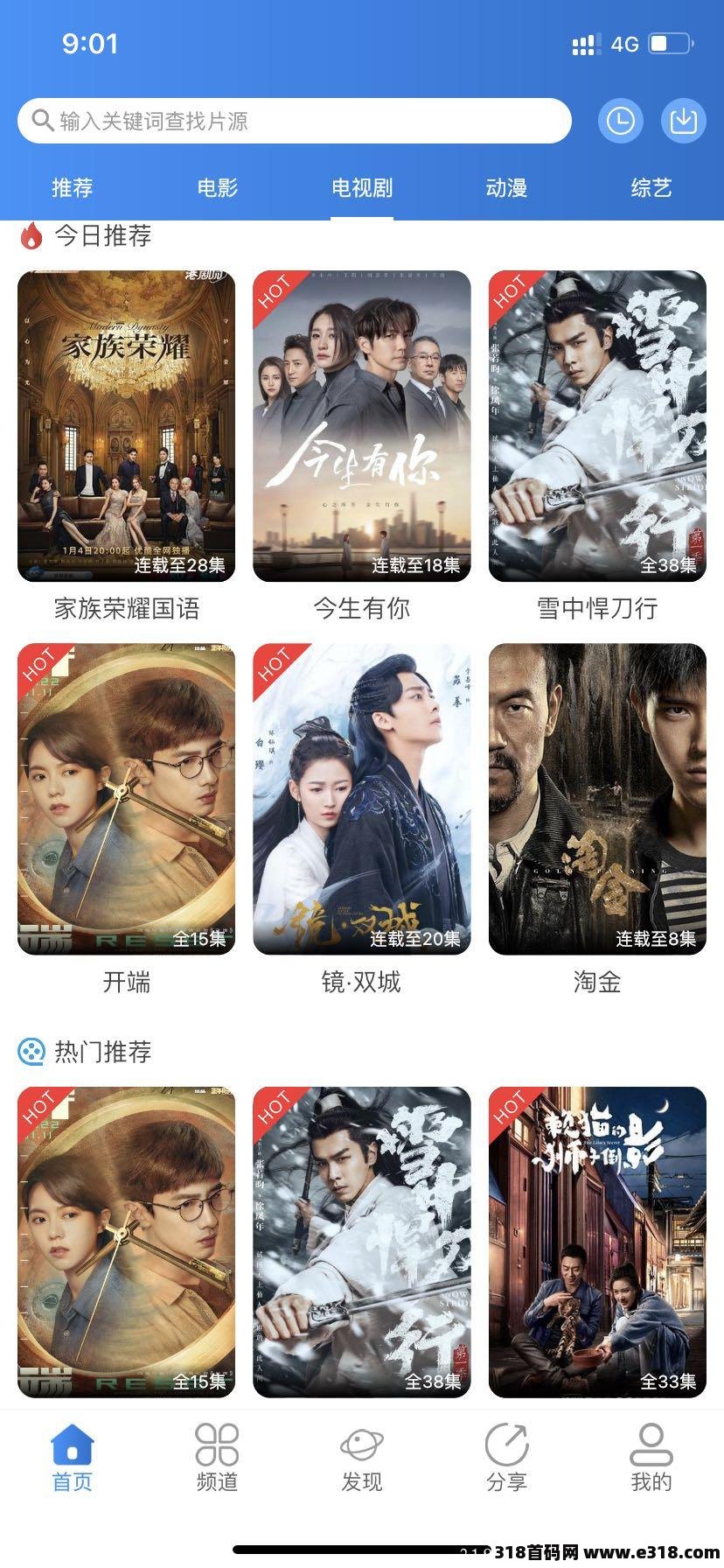Screen dimensions: 724x1568
Task: Switch to the 电影 tab
Action: pyautogui.click(x=217, y=187)
